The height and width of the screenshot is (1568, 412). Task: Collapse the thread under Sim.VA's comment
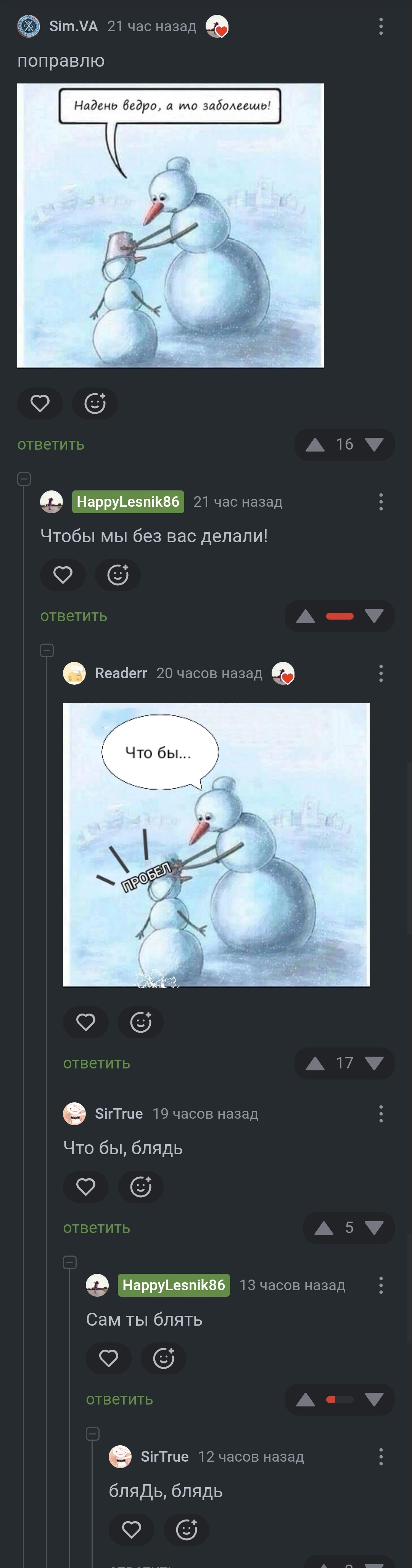click(24, 479)
